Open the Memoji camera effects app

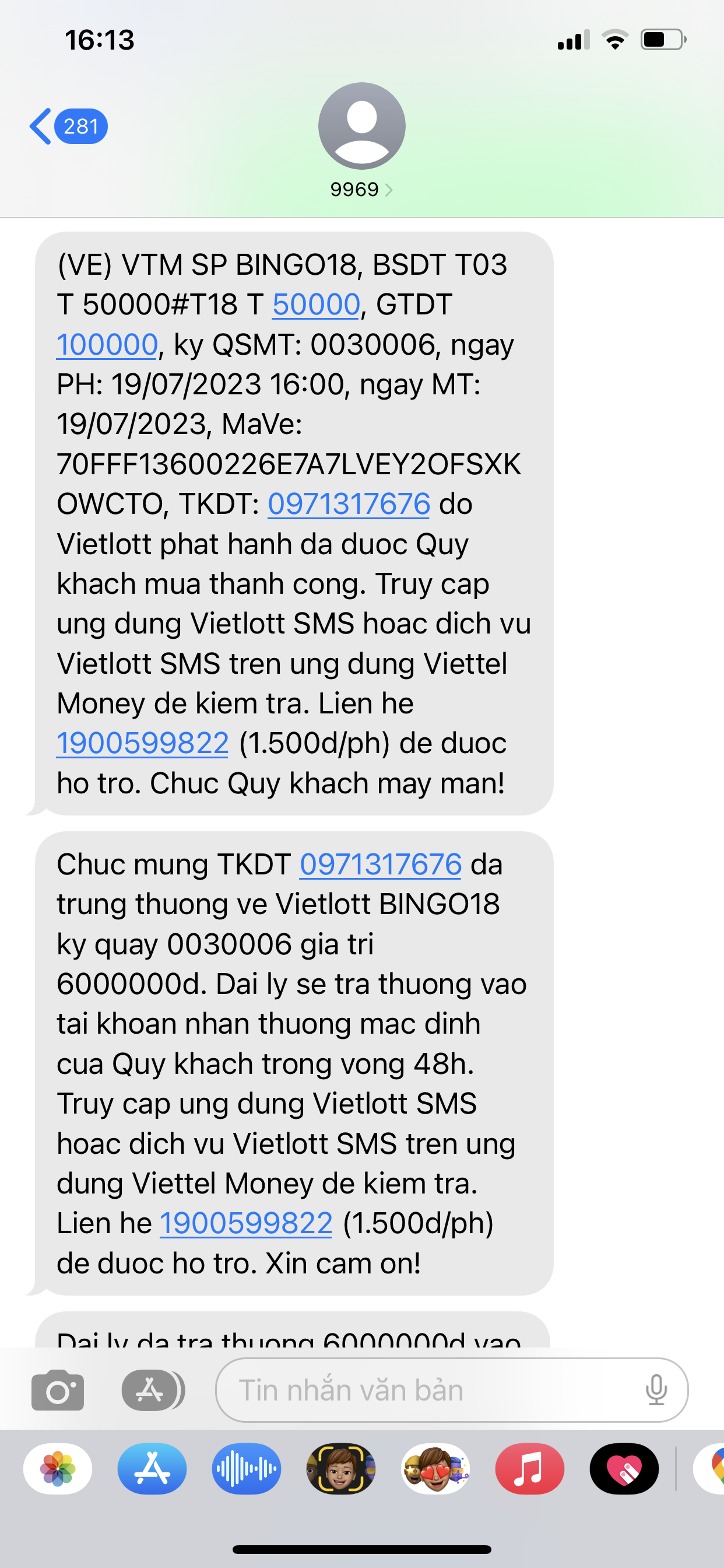pyautogui.click(x=340, y=1469)
